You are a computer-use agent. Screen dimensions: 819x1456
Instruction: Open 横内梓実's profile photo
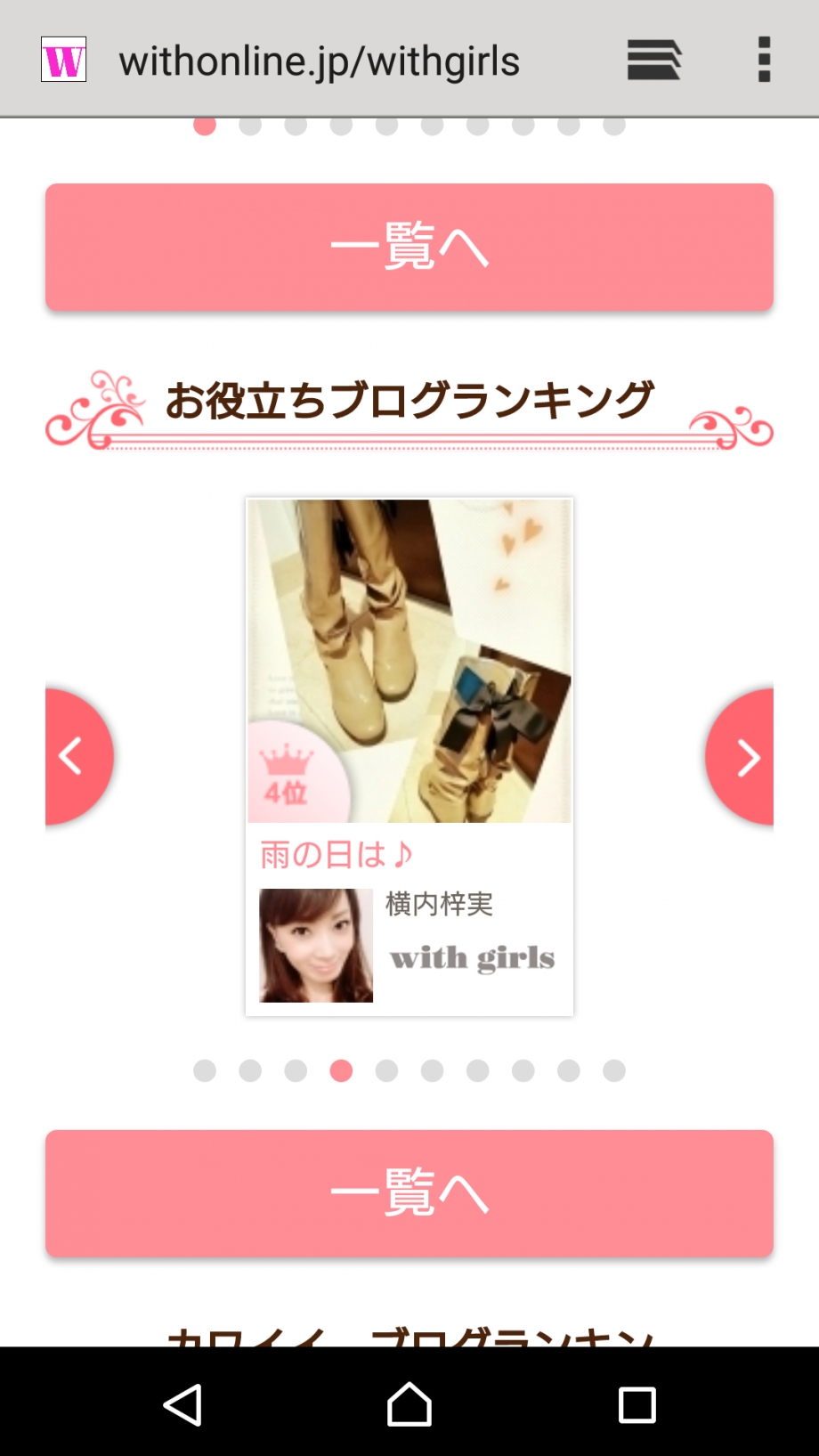tap(316, 946)
